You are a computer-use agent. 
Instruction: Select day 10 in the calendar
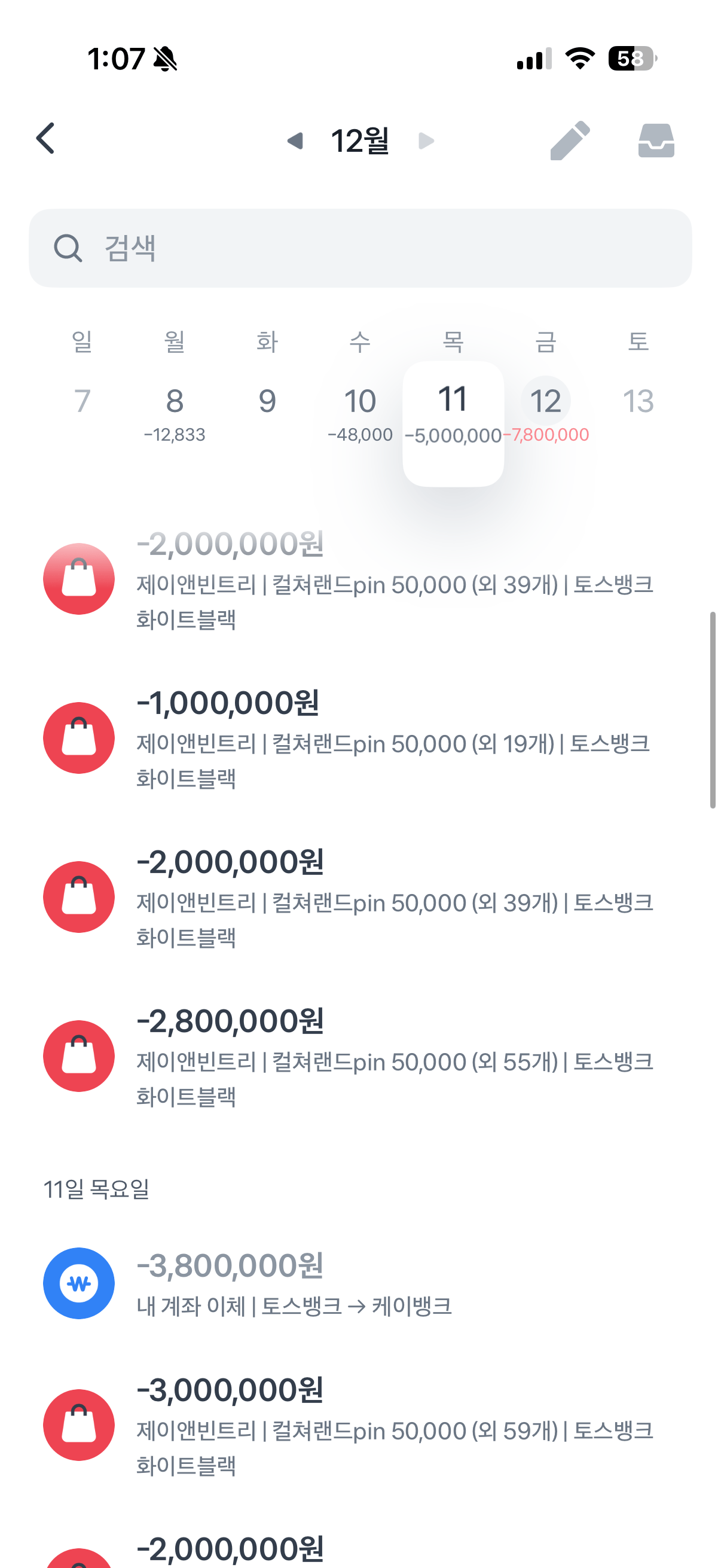pos(360,411)
